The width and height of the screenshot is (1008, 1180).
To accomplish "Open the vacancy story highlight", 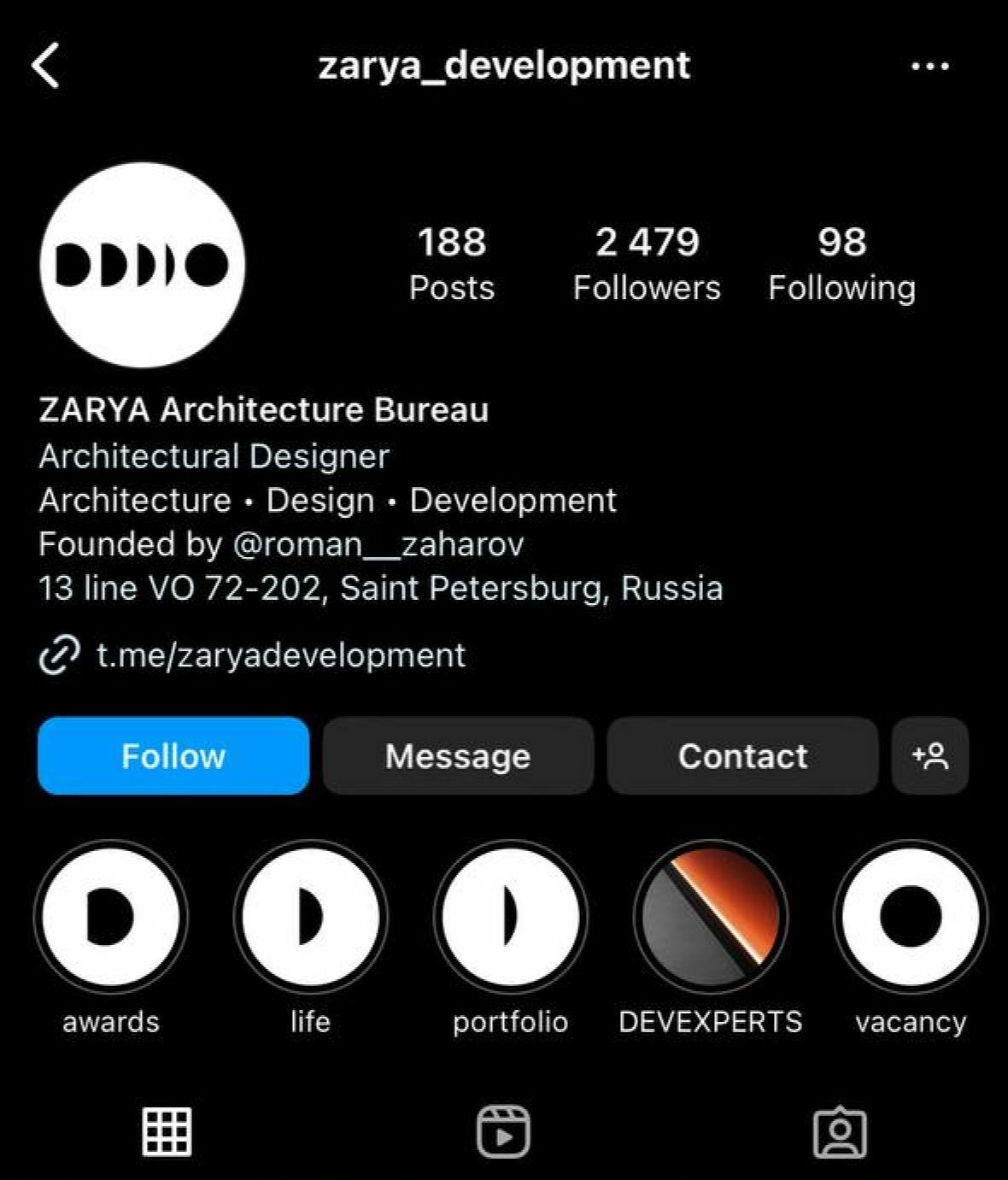I will (x=910, y=917).
